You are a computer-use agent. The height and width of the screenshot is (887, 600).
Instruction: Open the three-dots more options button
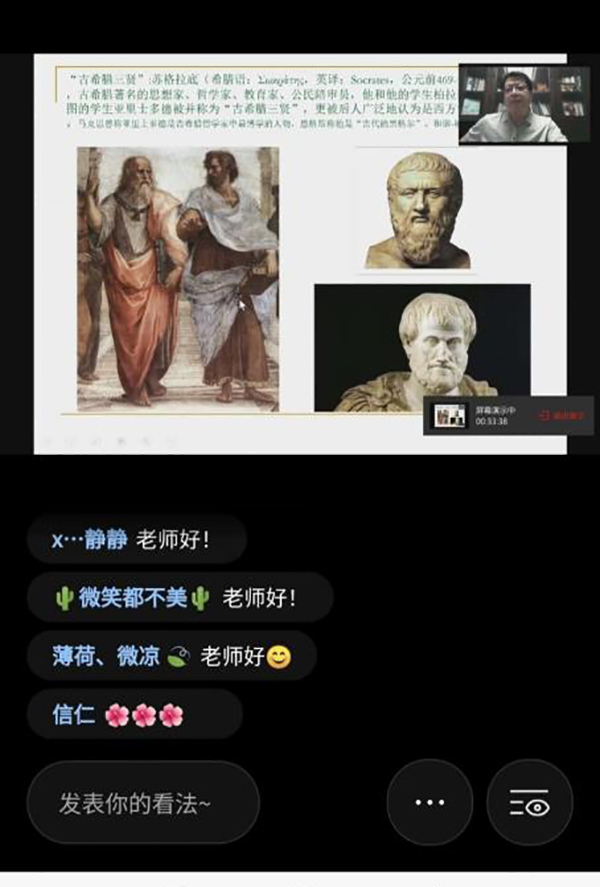pyautogui.click(x=429, y=802)
